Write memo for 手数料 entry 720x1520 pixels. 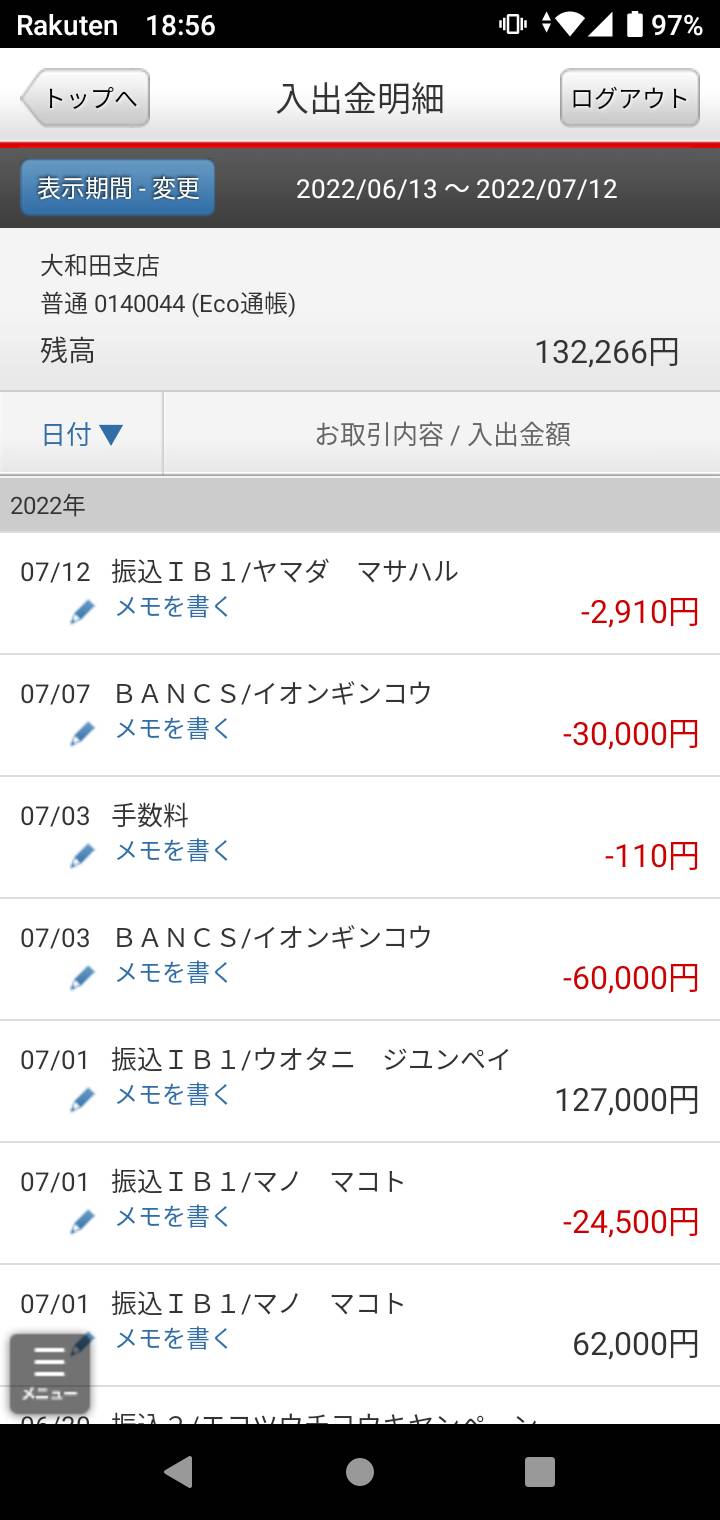172,851
